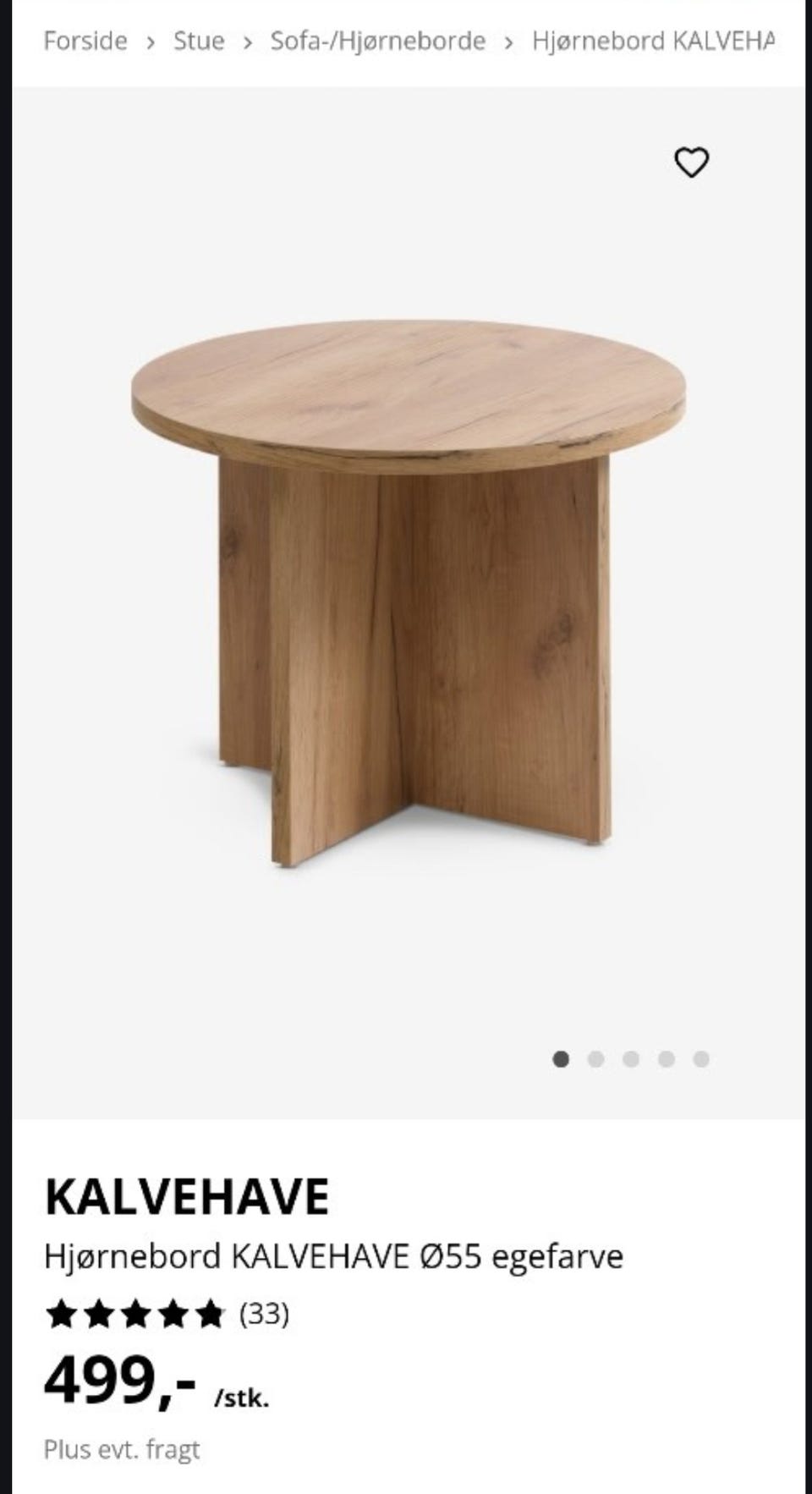Open the Stue breadcrumb category
Viewport: 812px width, 1494px height.
click(199, 41)
